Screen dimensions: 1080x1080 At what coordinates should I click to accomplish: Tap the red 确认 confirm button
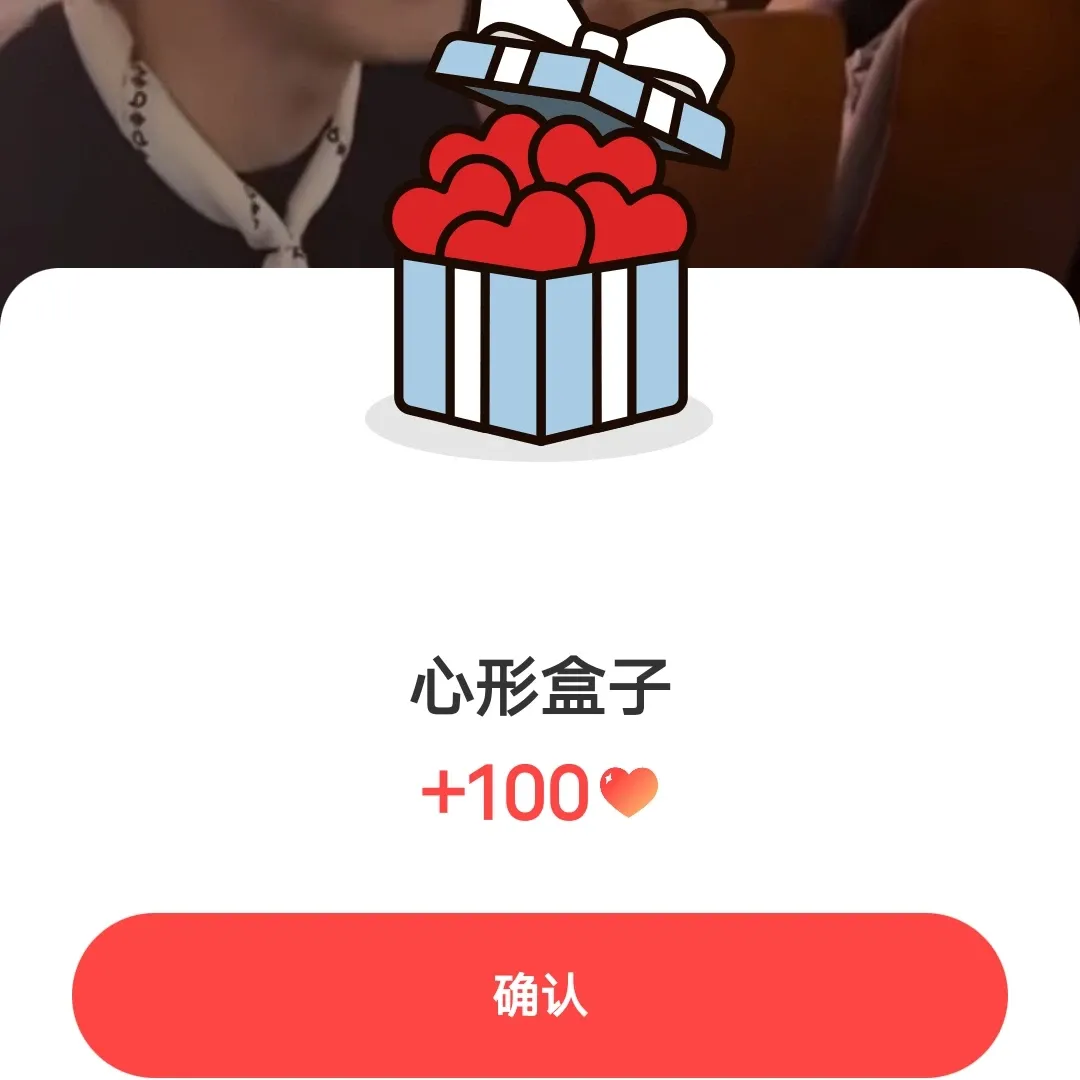(x=539, y=994)
